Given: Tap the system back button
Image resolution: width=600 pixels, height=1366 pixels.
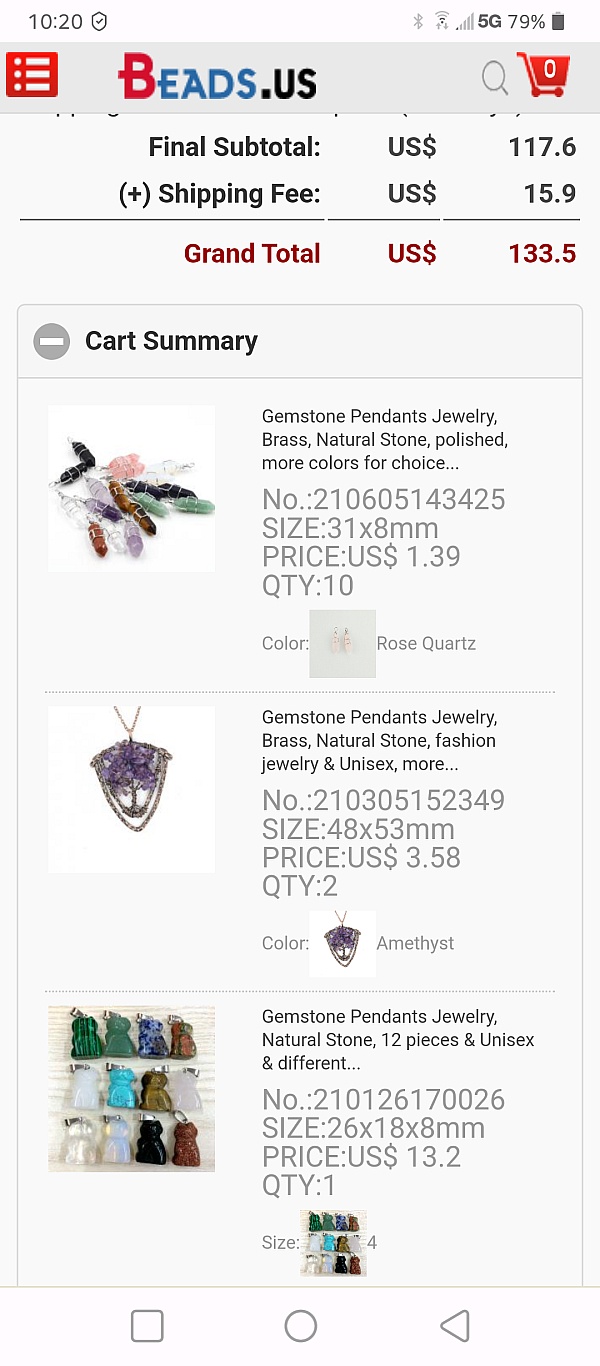Looking at the screenshot, I should (454, 1326).
